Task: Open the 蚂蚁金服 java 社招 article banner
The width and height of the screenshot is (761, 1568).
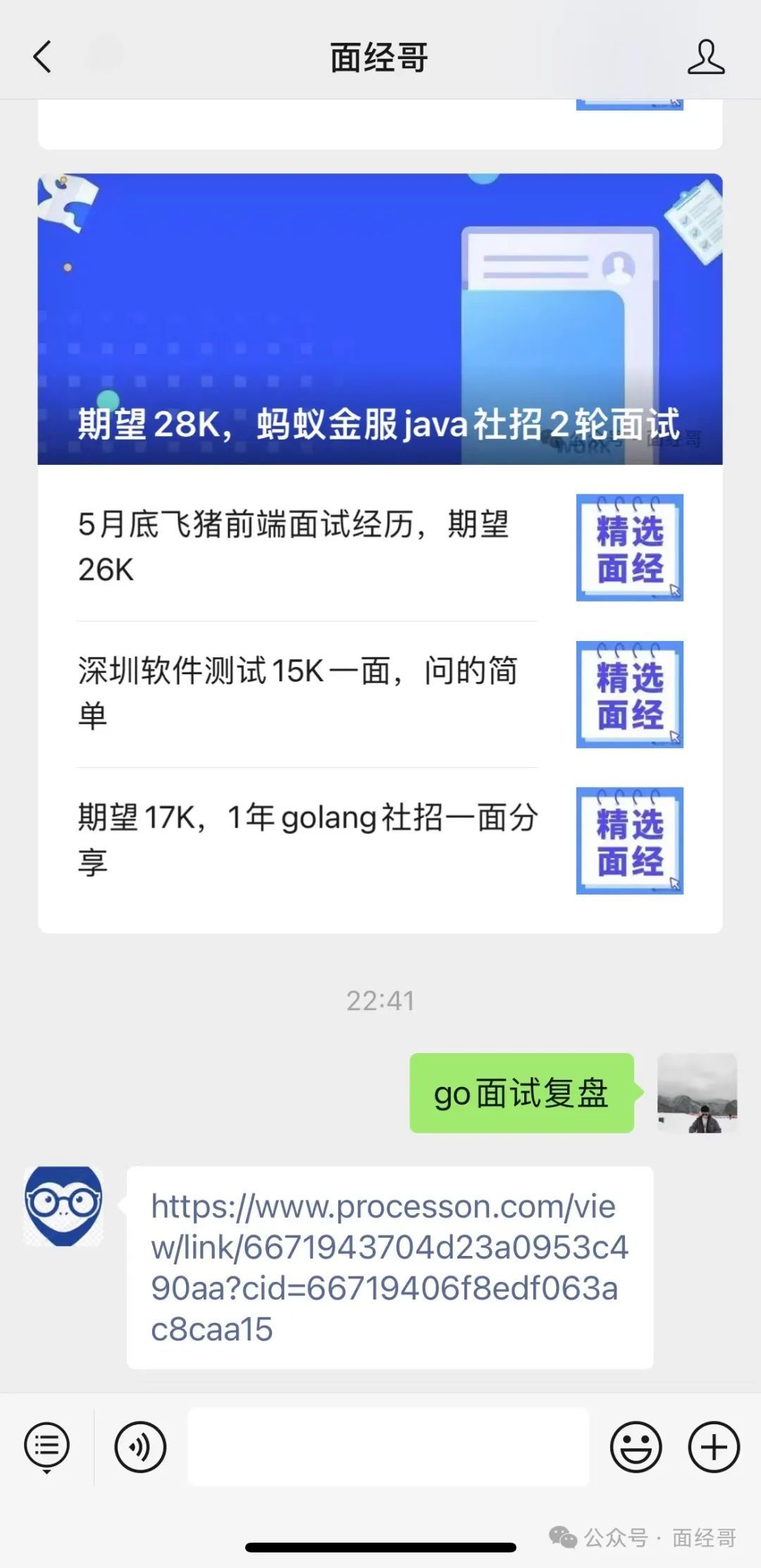Action: click(x=380, y=319)
